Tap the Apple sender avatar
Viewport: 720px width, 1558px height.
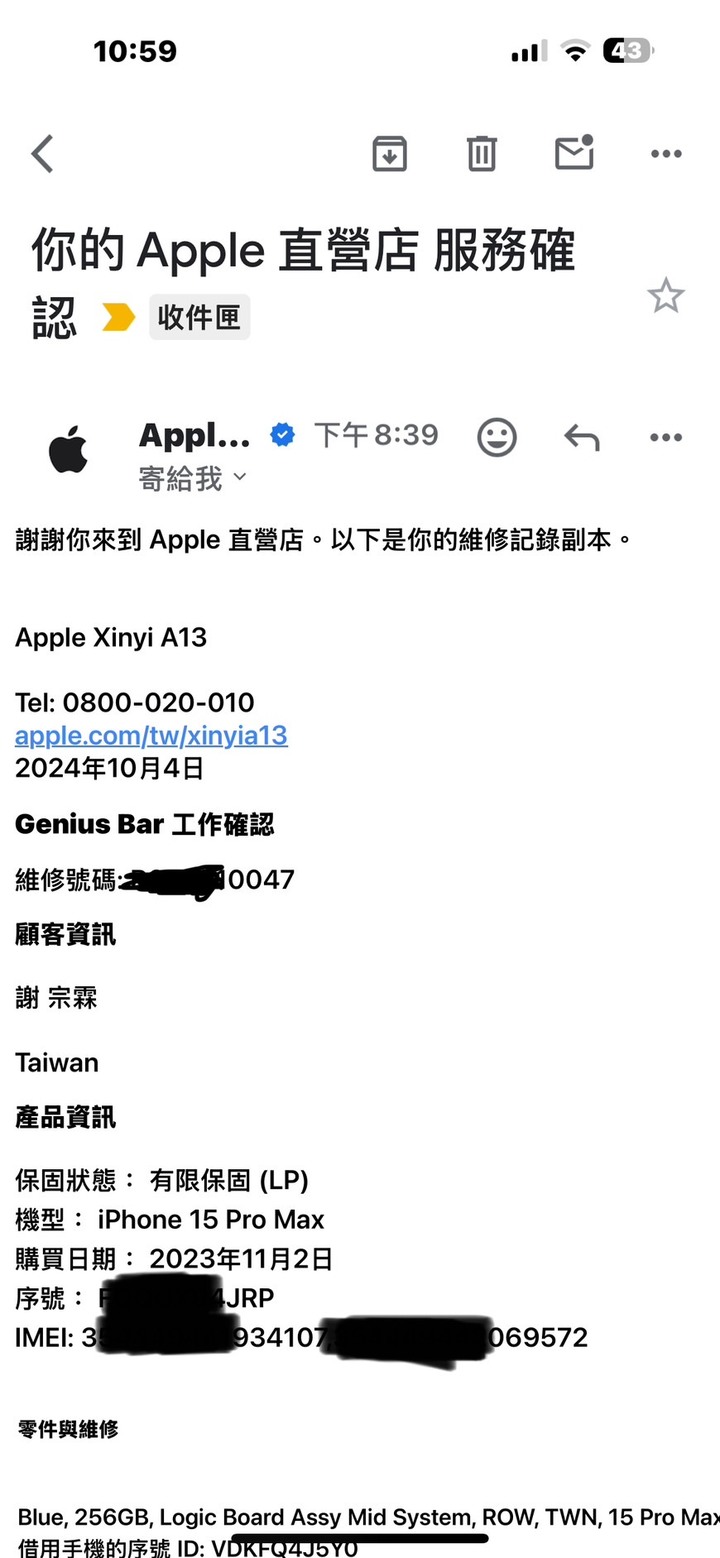(x=68, y=449)
